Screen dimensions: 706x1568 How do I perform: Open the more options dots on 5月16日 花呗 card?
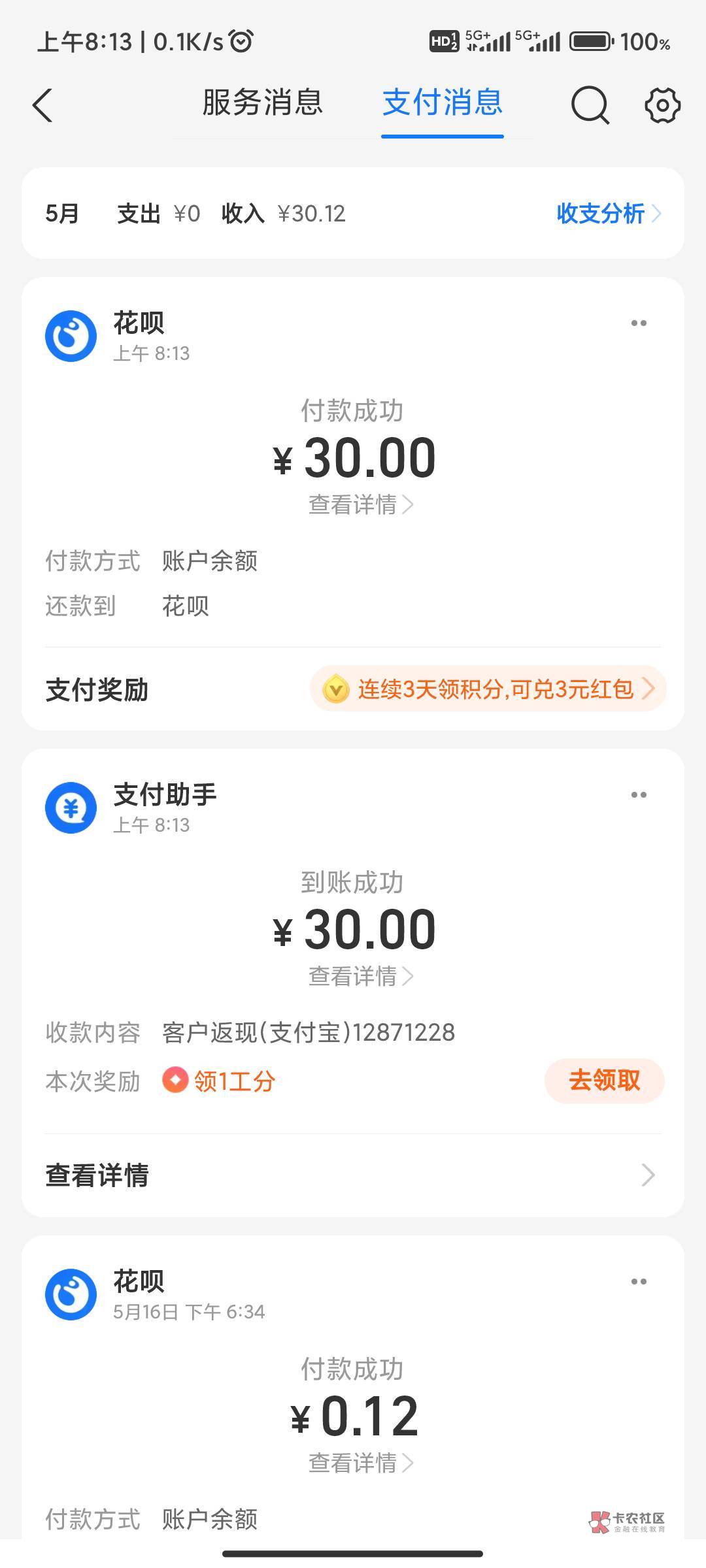[639, 1282]
